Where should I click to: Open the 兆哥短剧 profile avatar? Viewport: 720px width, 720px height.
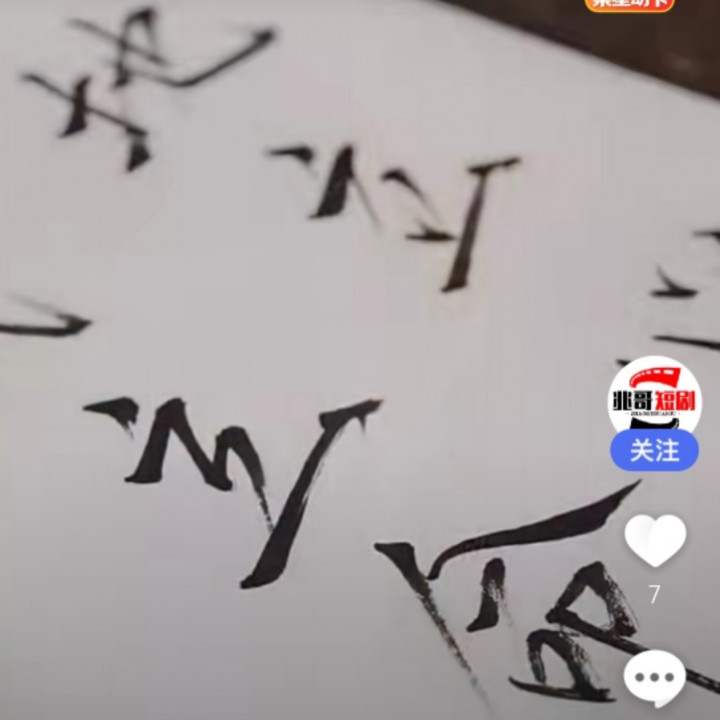(x=655, y=401)
